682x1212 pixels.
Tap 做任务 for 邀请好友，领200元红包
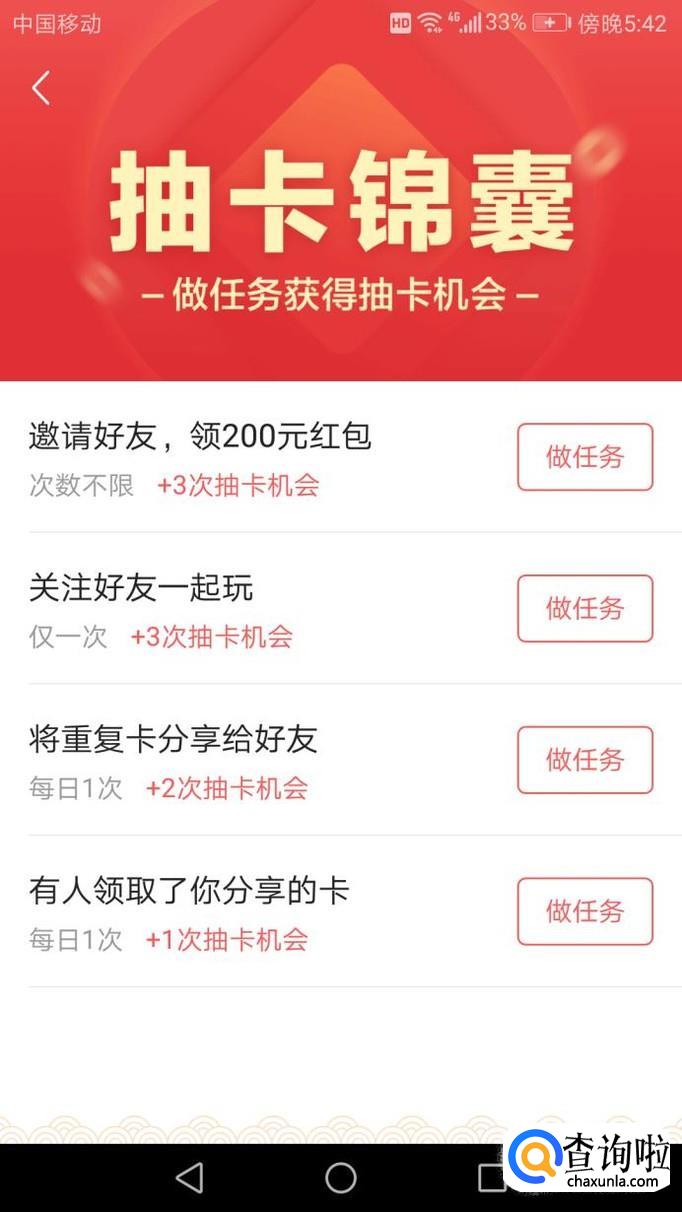pyautogui.click(x=585, y=457)
